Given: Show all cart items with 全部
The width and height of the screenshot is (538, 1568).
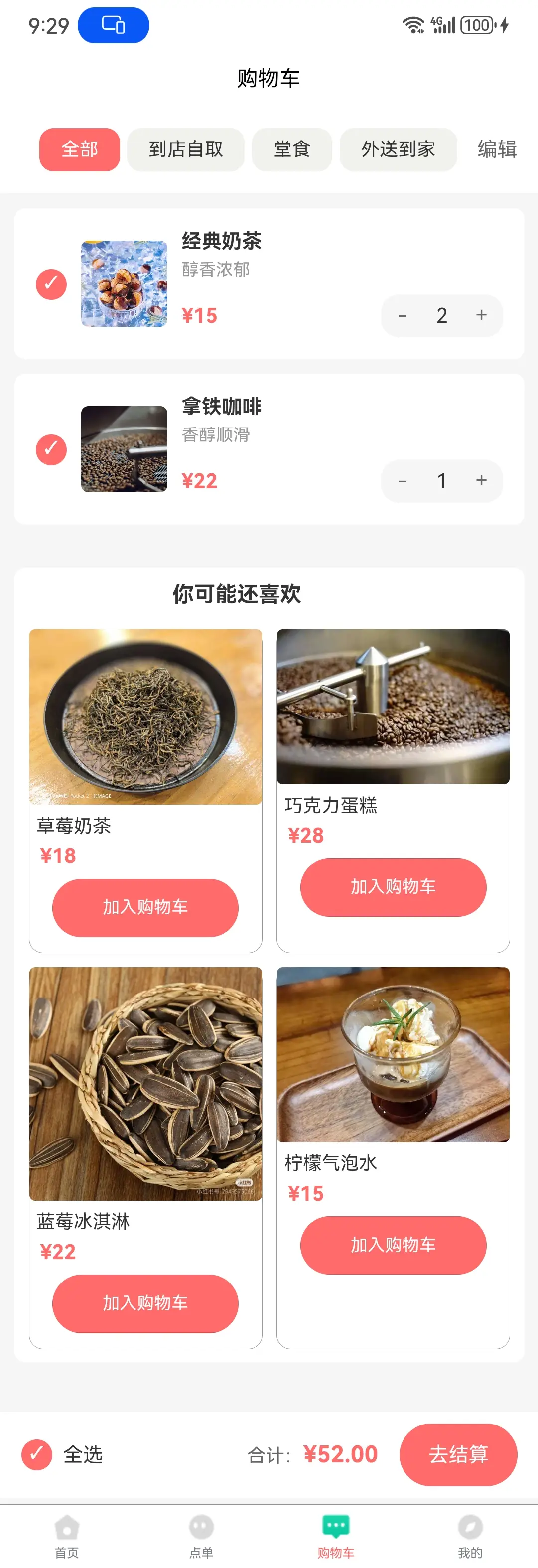Looking at the screenshot, I should pyautogui.click(x=80, y=149).
